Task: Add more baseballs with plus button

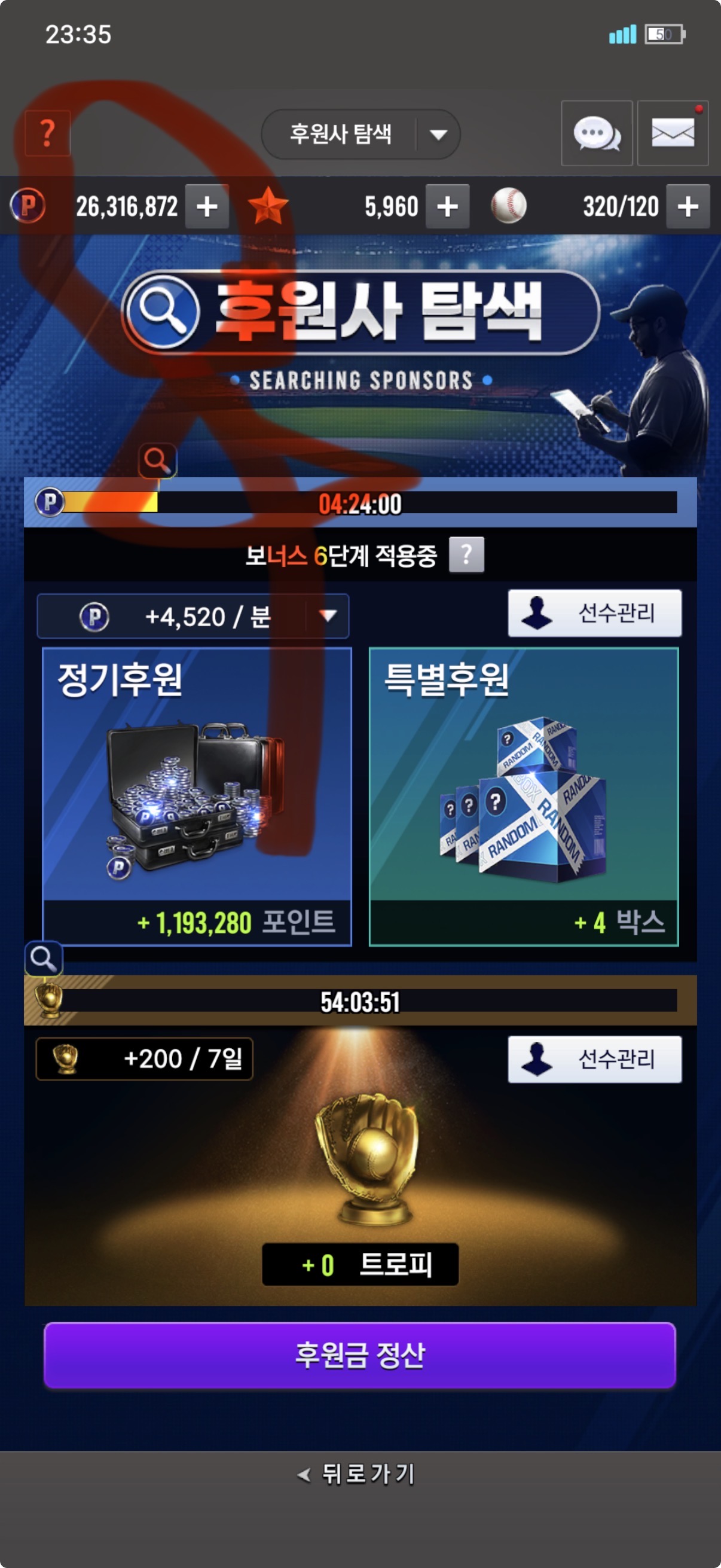Action: click(688, 206)
